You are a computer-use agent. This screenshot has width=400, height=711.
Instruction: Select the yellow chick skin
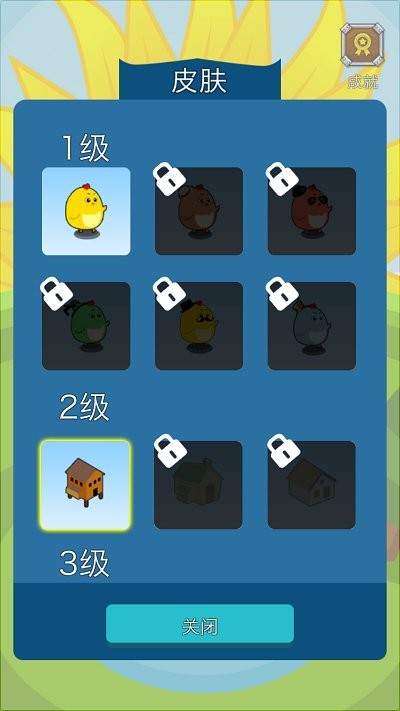[x=86, y=211]
